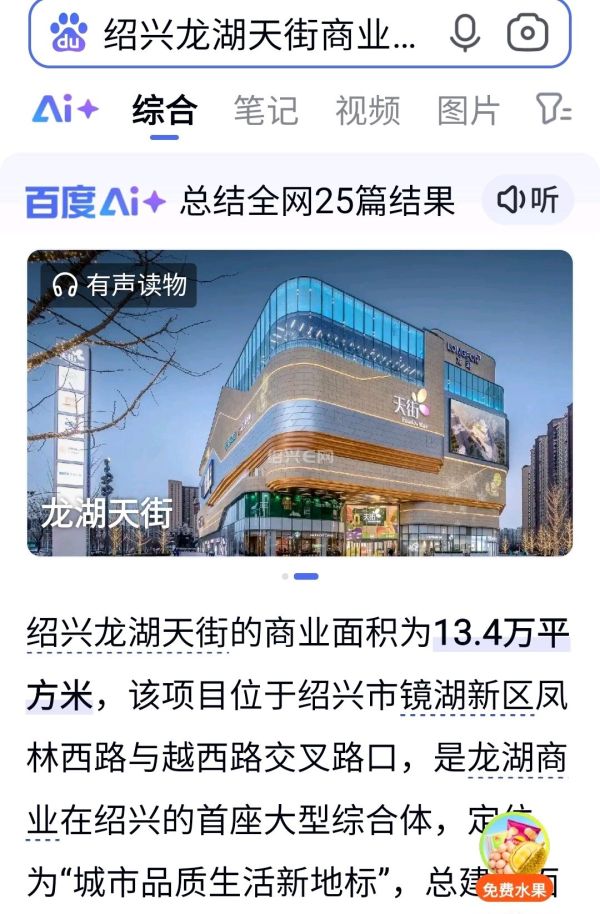Open the 绍兴龙湖天街 underlined link
The image size is (600, 914).
[128, 632]
